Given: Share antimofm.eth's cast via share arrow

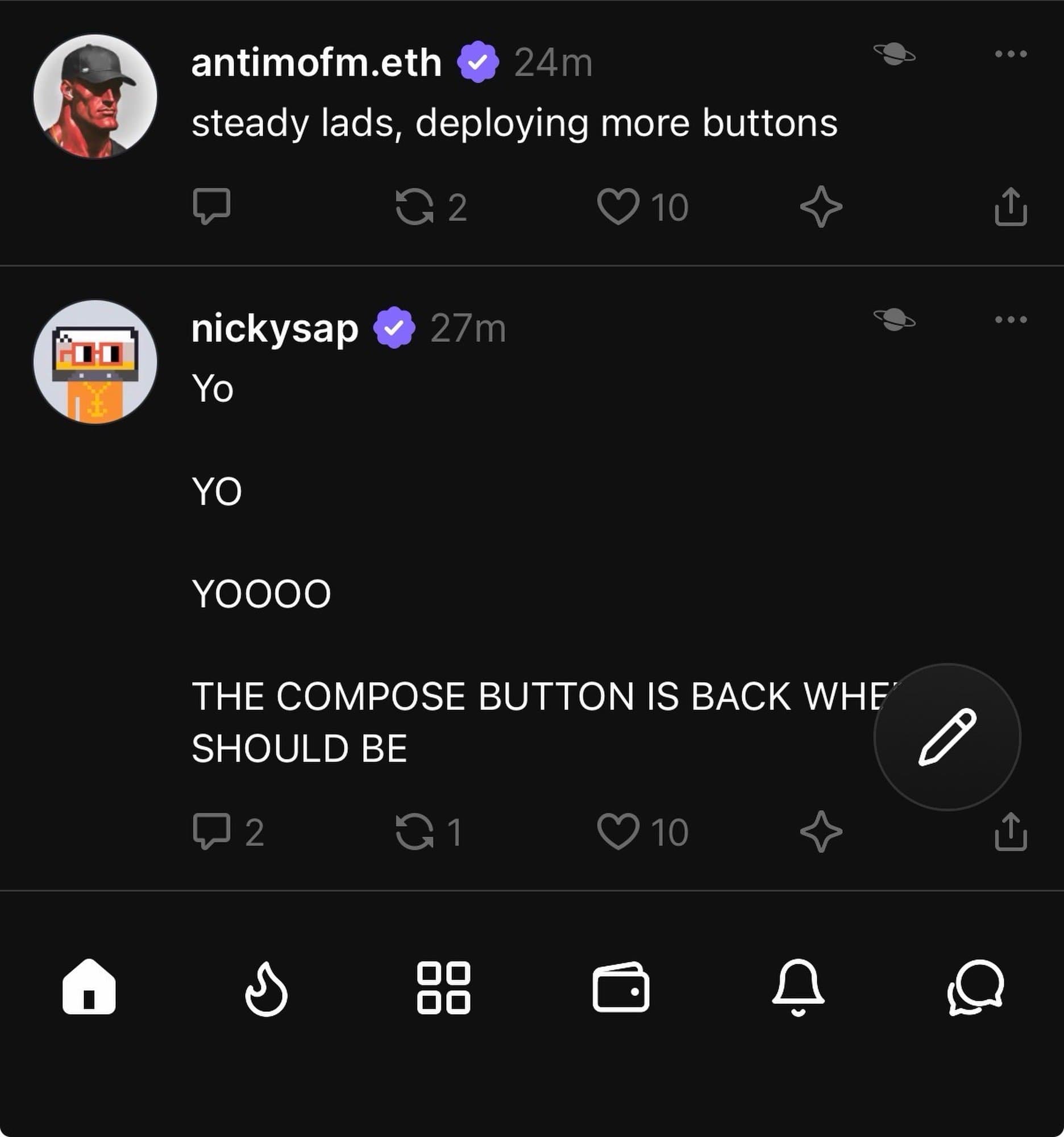Looking at the screenshot, I should point(1012,207).
